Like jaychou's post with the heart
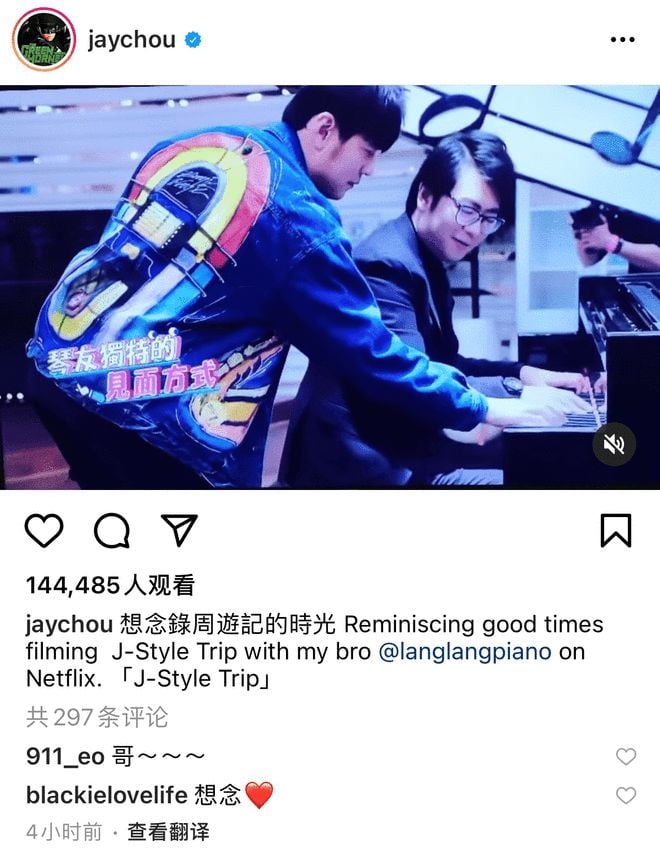This screenshot has height=862, width=660. click(44, 530)
